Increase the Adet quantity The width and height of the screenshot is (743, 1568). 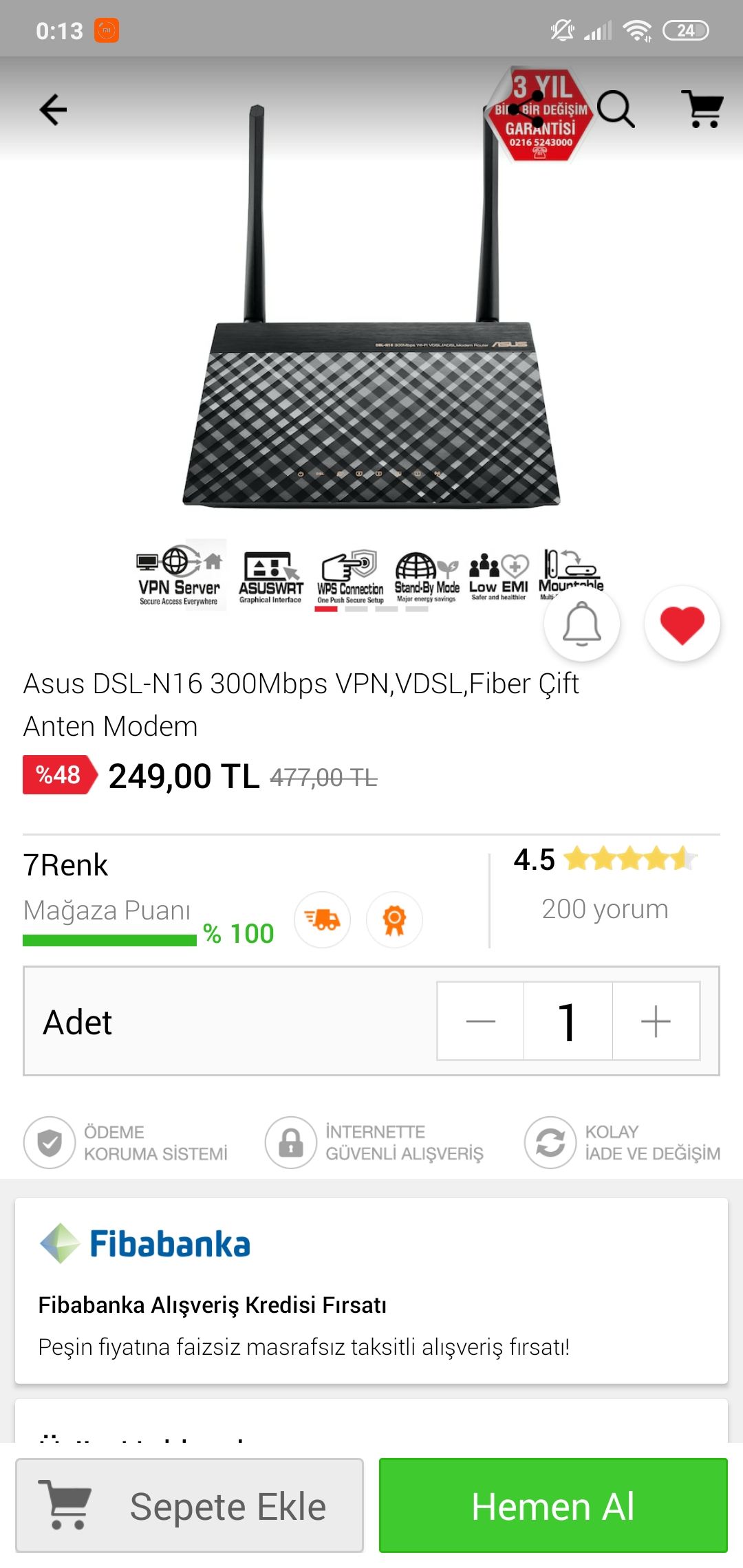pyautogui.click(x=656, y=1021)
